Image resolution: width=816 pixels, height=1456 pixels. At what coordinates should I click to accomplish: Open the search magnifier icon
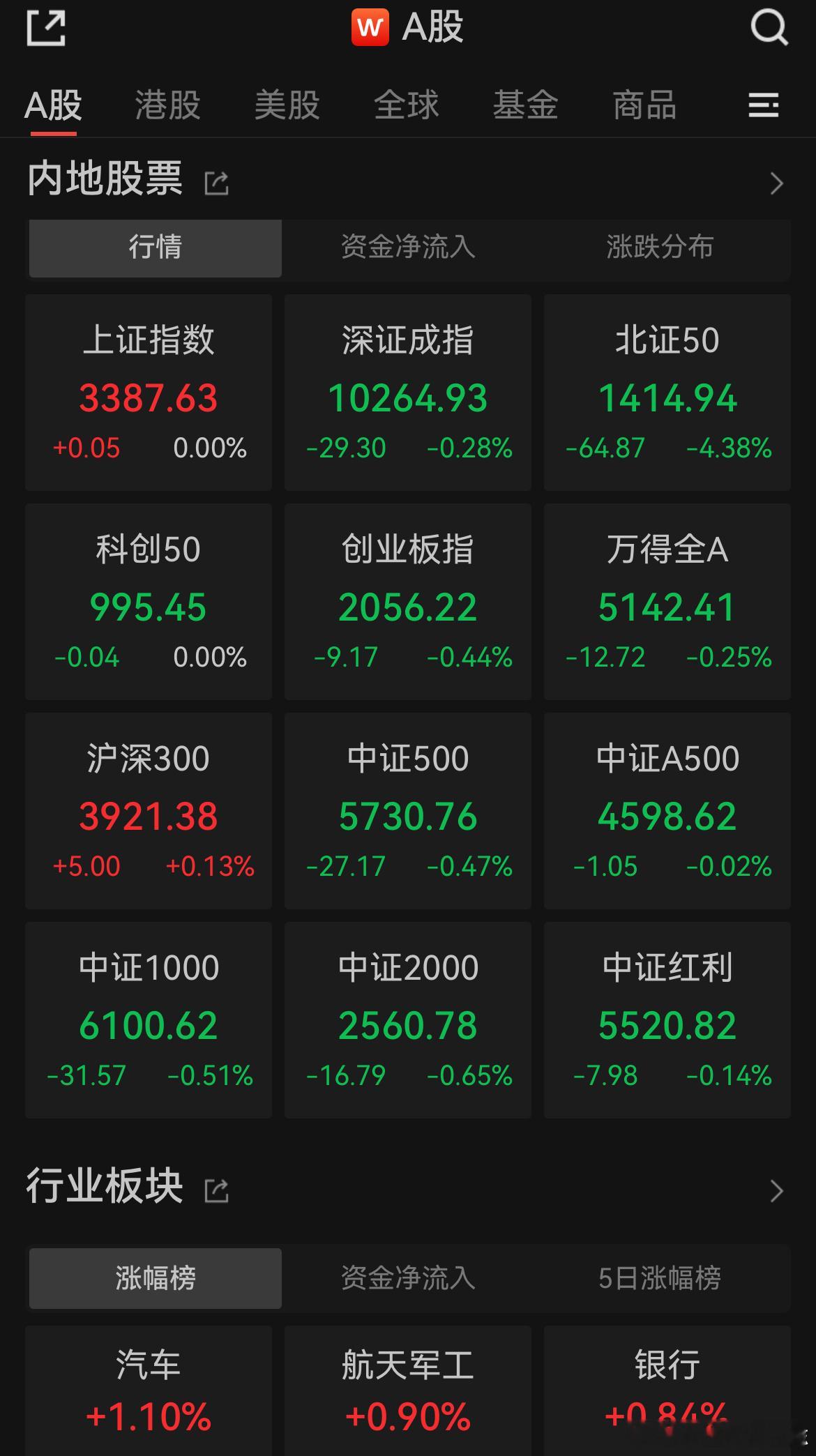click(769, 28)
